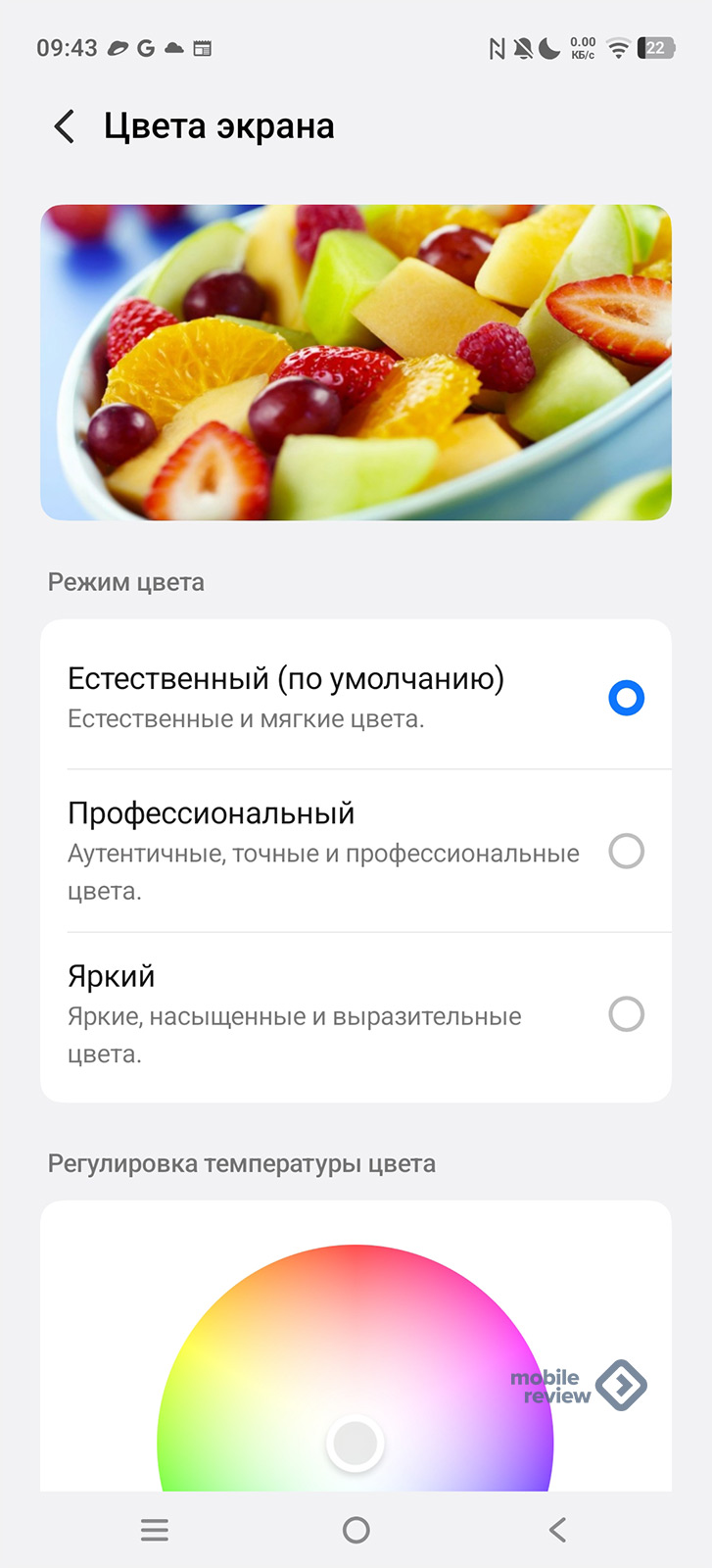Select Естественный (по умолчанию) color mode
This screenshot has width=712, height=1568.
tap(626, 699)
